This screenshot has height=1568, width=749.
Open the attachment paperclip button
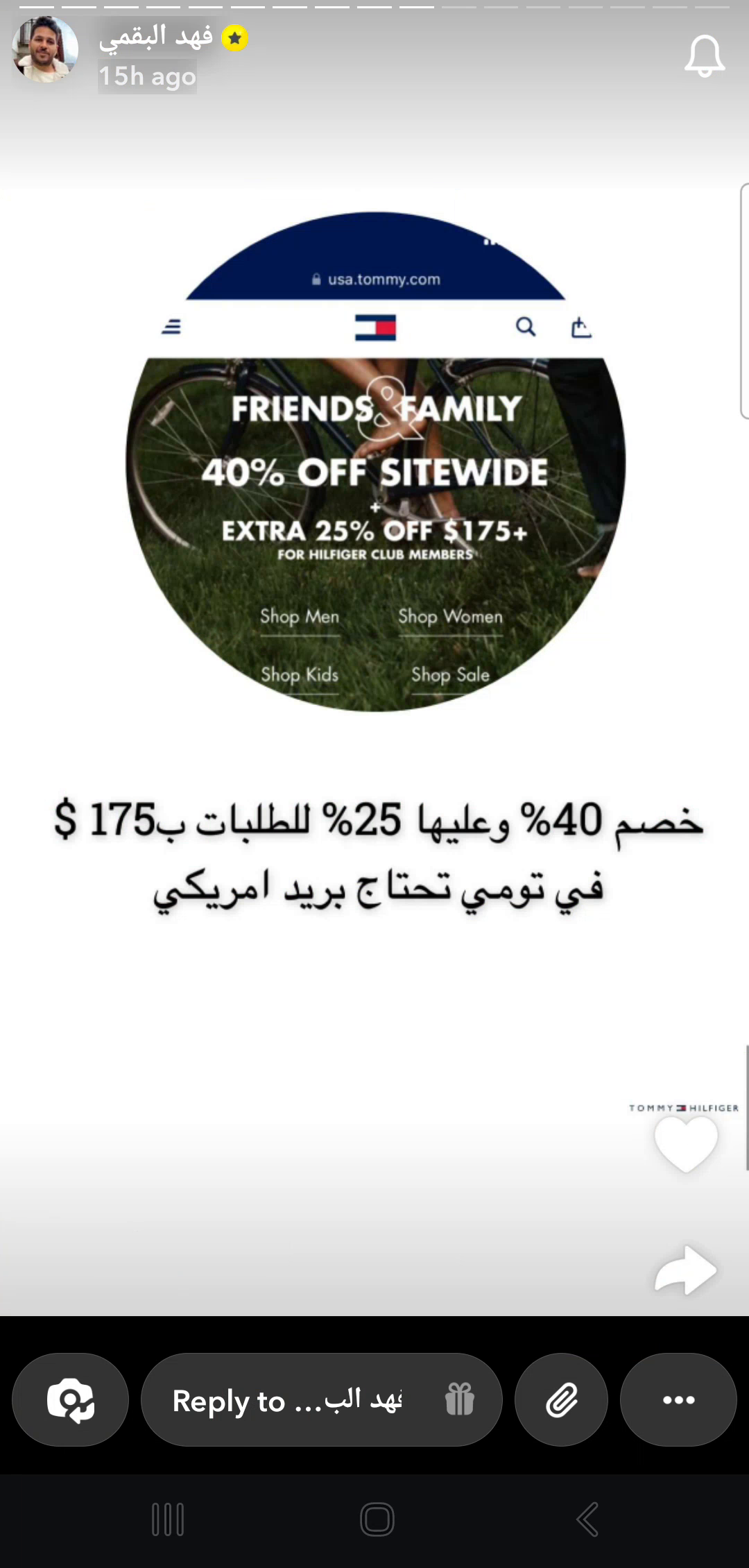561,1399
